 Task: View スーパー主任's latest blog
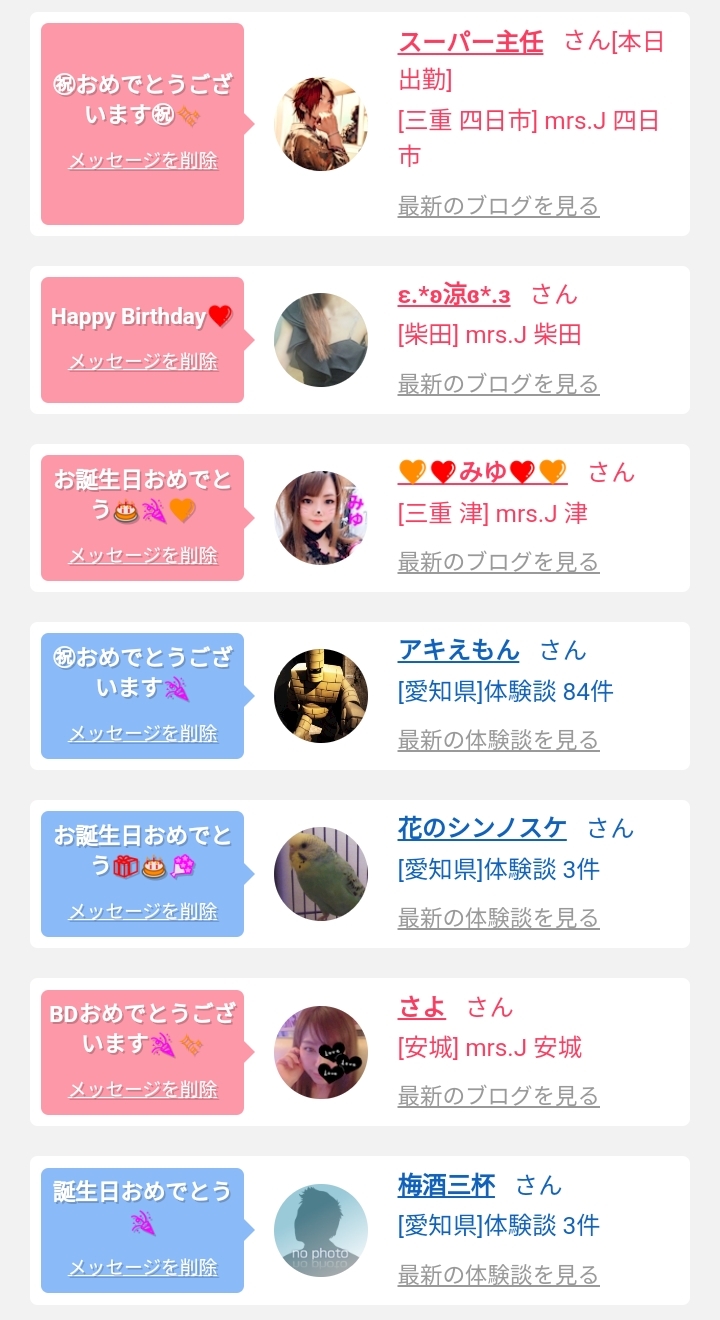click(498, 207)
